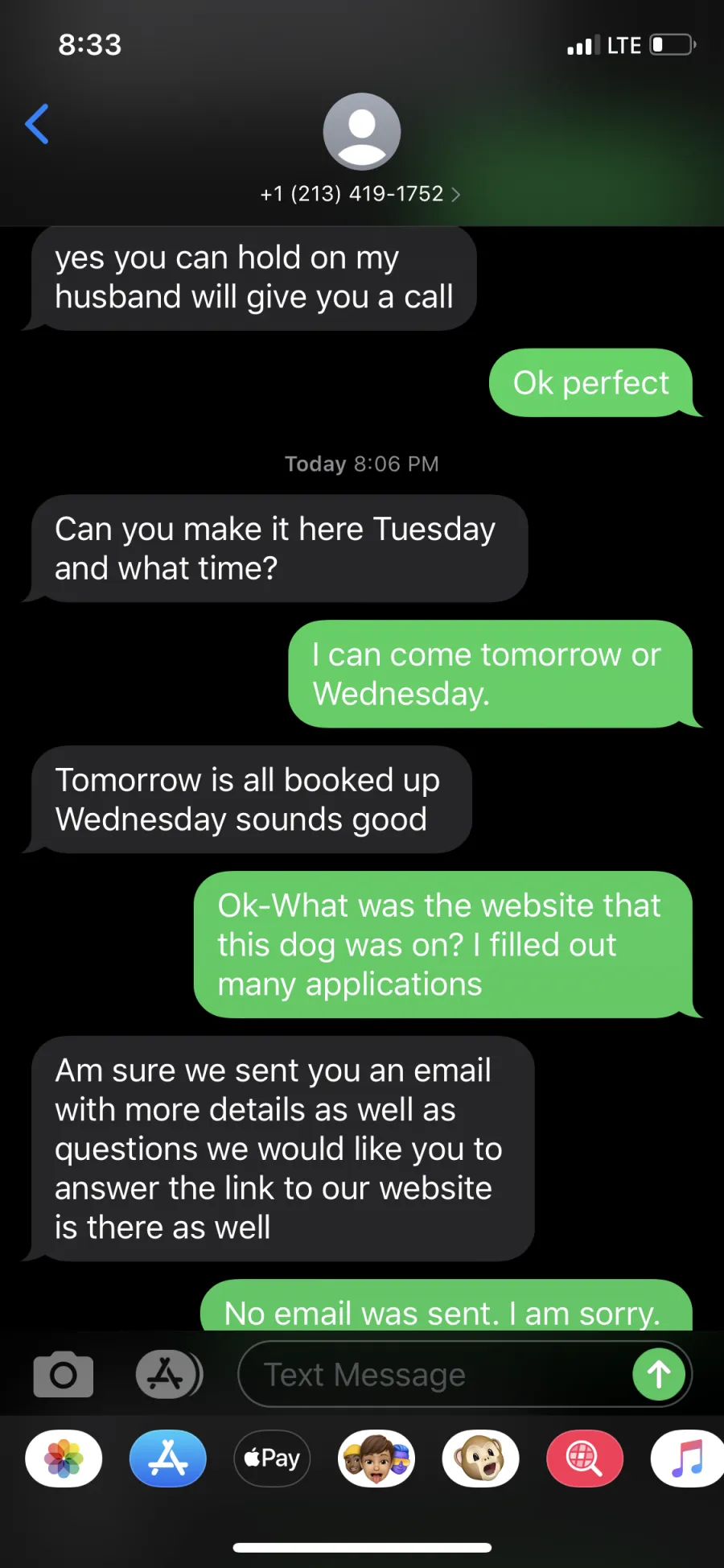Open the Animoji monkey app
Image resolution: width=724 pixels, height=1568 pixels.
click(x=480, y=1459)
